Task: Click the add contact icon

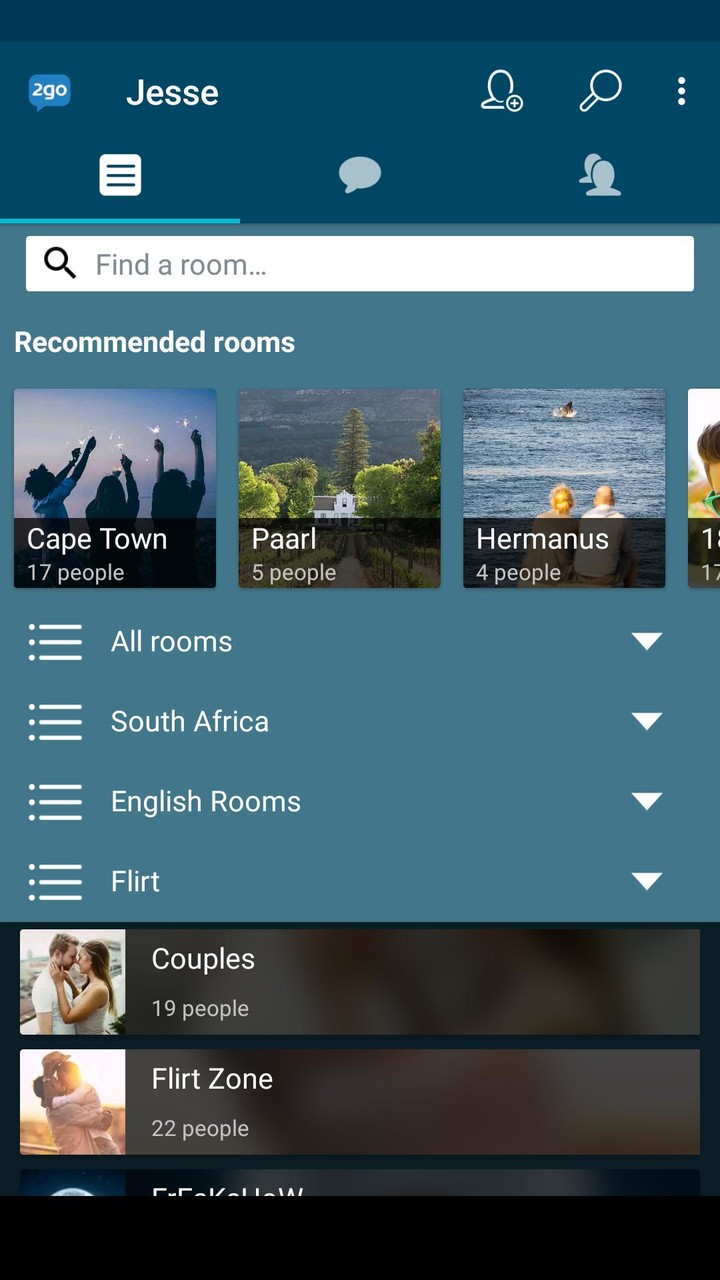Action: 502,91
